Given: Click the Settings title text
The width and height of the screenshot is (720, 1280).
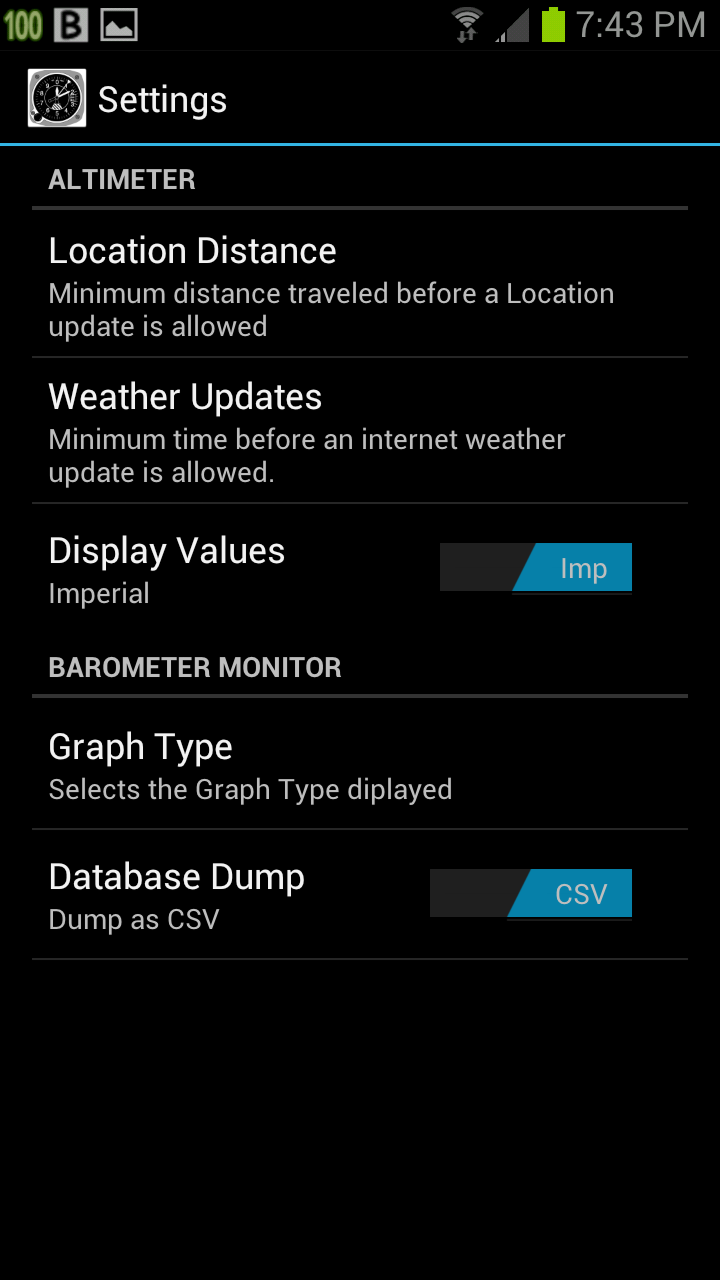Looking at the screenshot, I should [162, 99].
